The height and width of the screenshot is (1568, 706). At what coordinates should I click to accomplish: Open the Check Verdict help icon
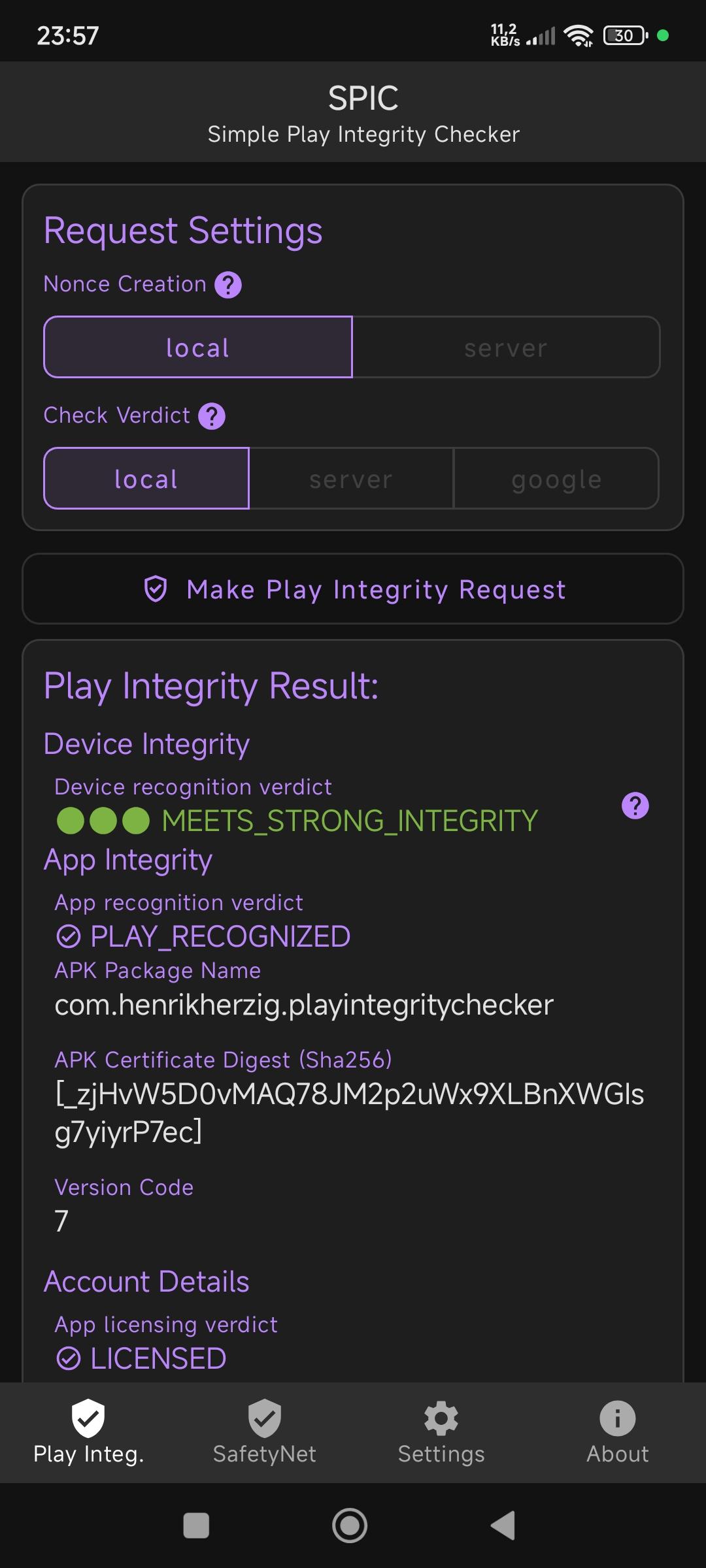pyautogui.click(x=212, y=416)
